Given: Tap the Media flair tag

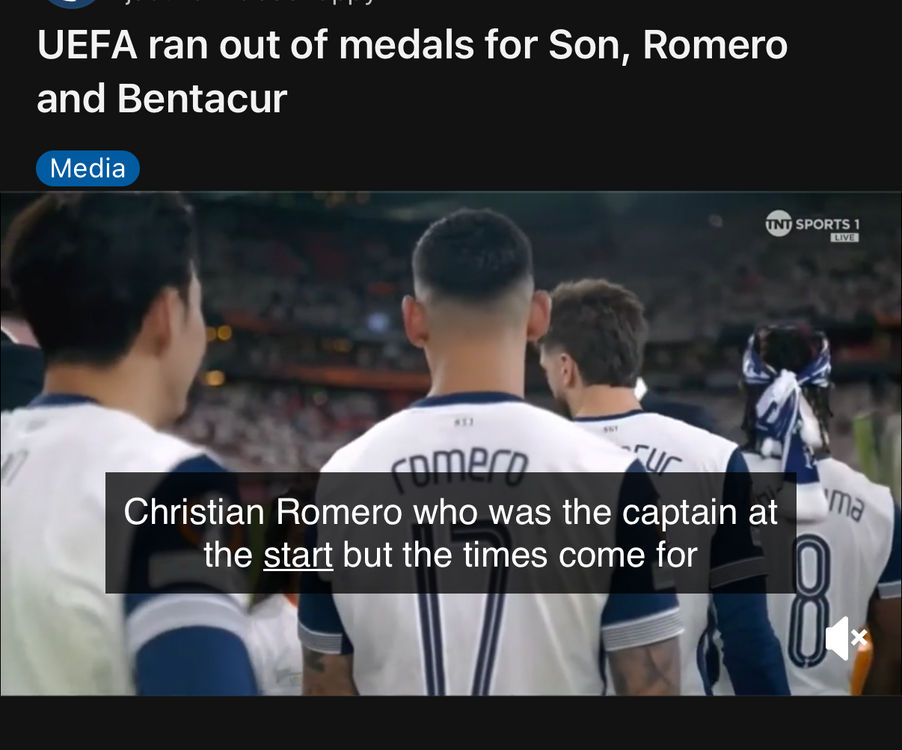Looking at the screenshot, I should tap(88, 169).
